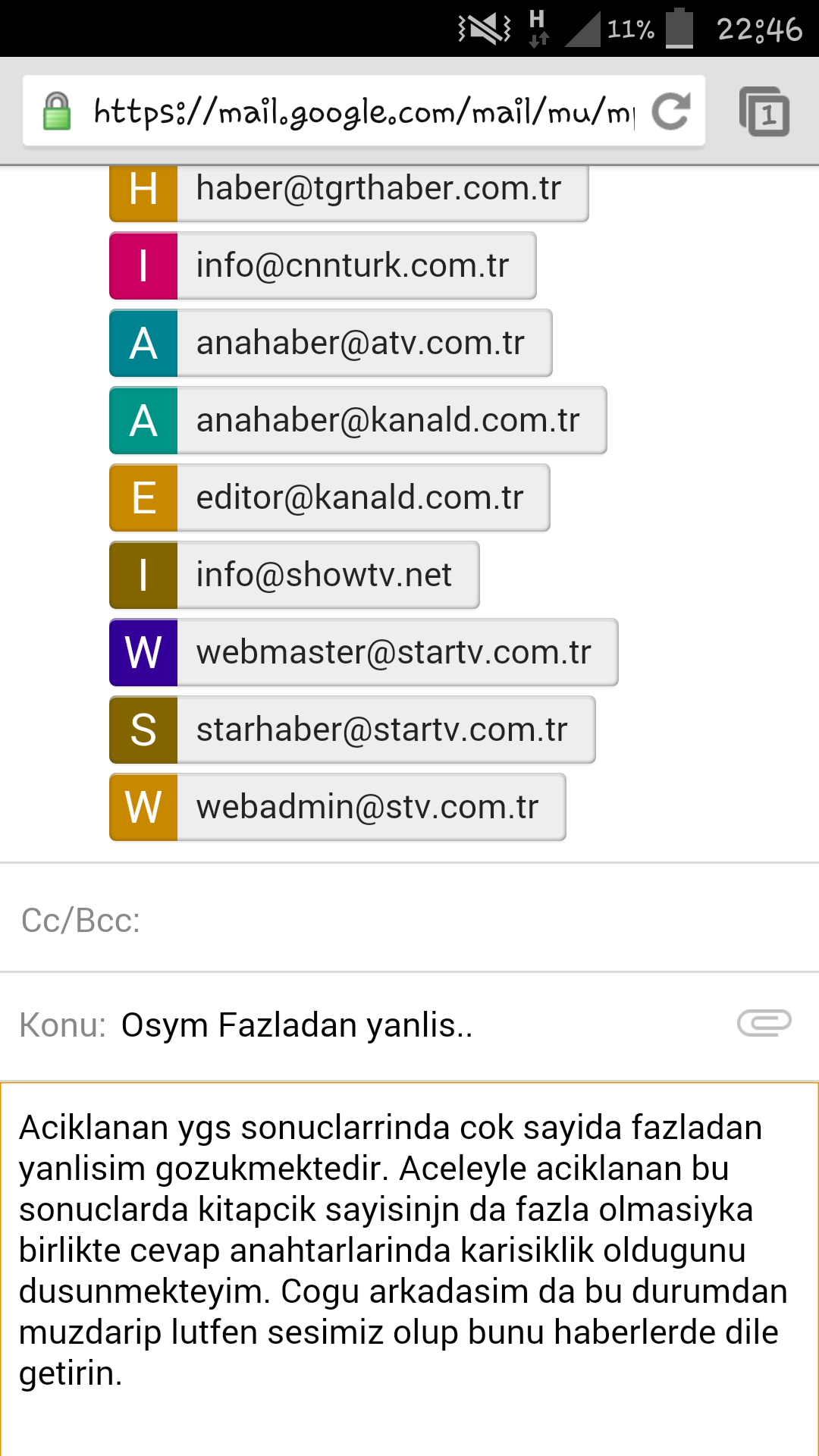The width and height of the screenshot is (819, 1456).
Task: Reload the page in the browser
Action: (671, 111)
